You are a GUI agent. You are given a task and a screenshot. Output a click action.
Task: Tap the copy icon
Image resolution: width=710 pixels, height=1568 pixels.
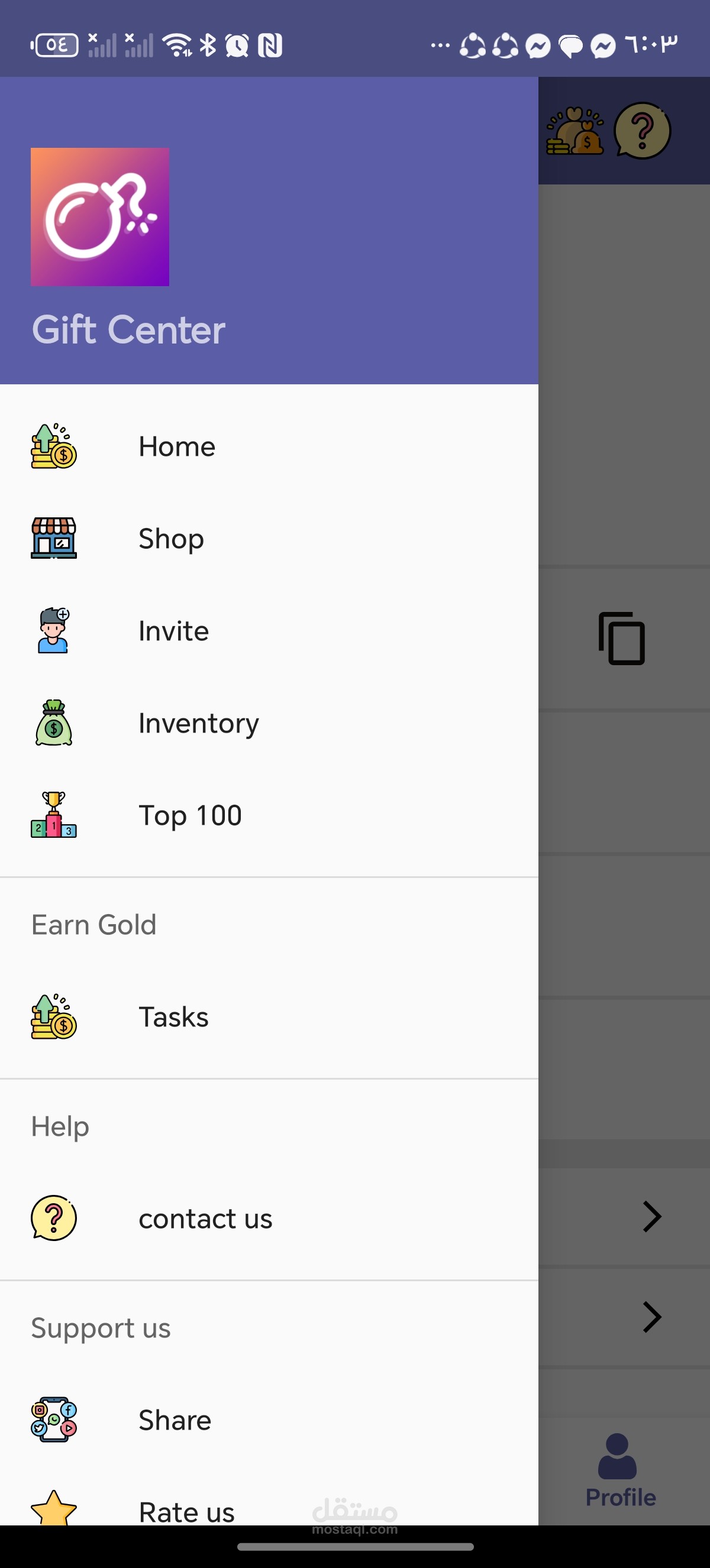coord(622,639)
